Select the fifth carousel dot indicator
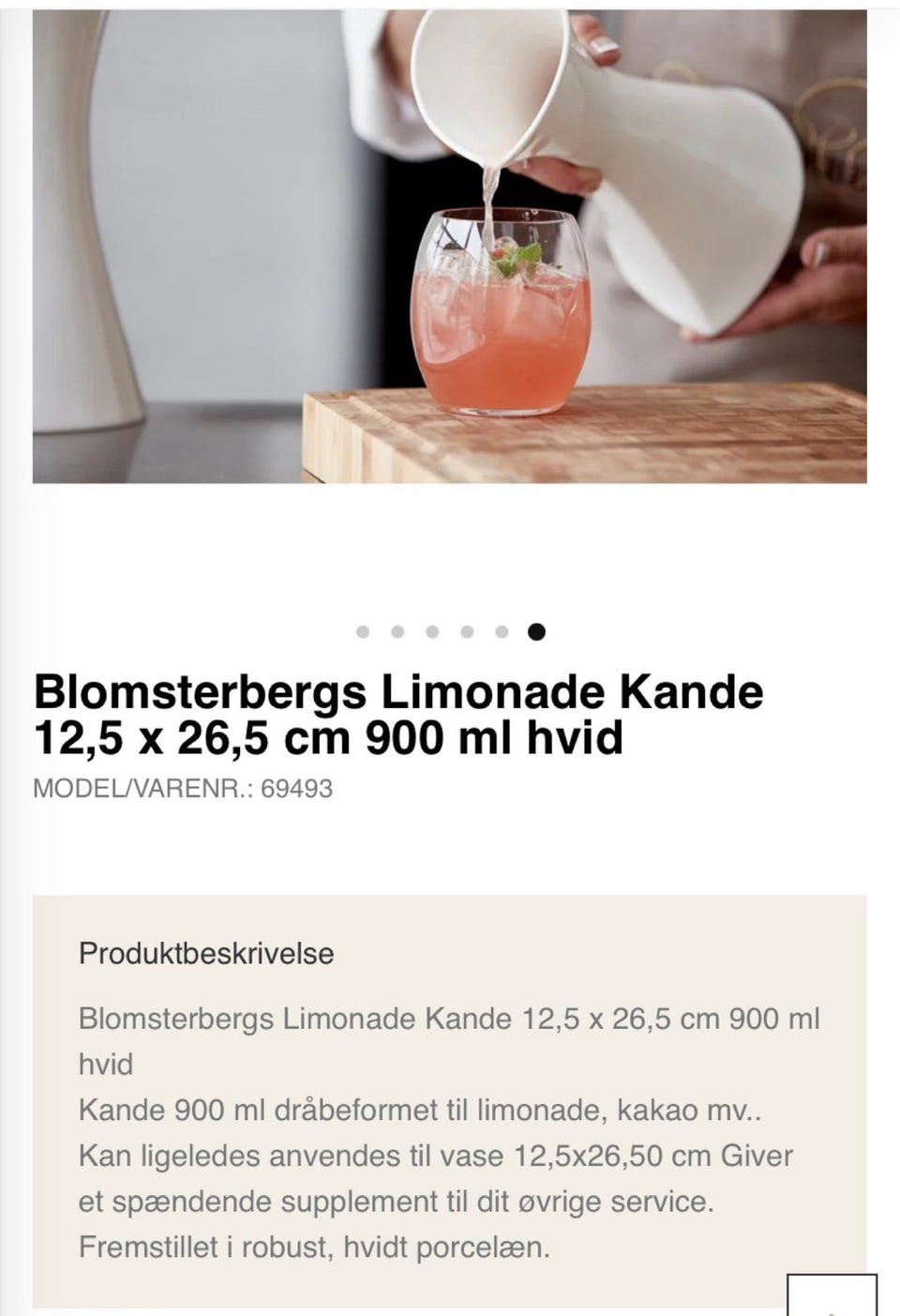Viewport: 900px width, 1316px height. [x=501, y=630]
